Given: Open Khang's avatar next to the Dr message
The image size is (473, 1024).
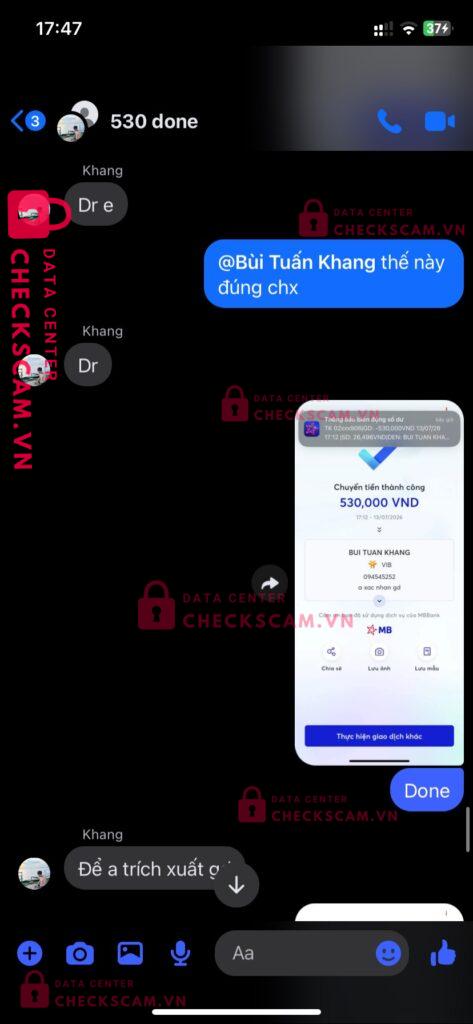Looking at the screenshot, I should coord(35,370).
